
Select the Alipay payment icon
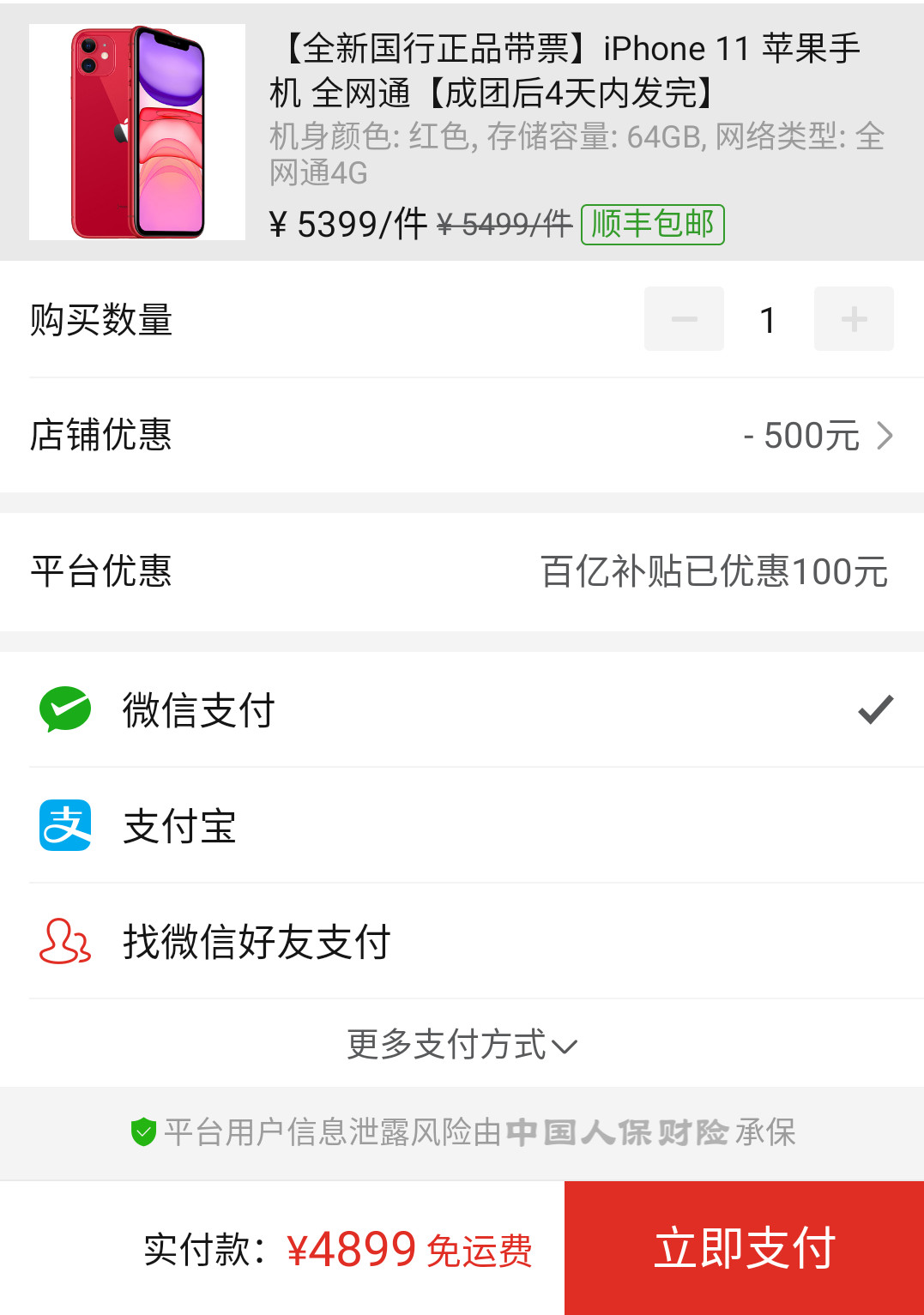(64, 826)
